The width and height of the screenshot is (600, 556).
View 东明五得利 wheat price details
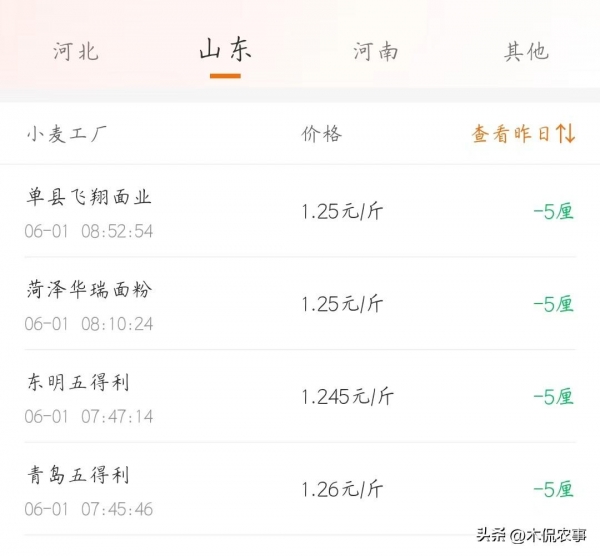coord(300,397)
